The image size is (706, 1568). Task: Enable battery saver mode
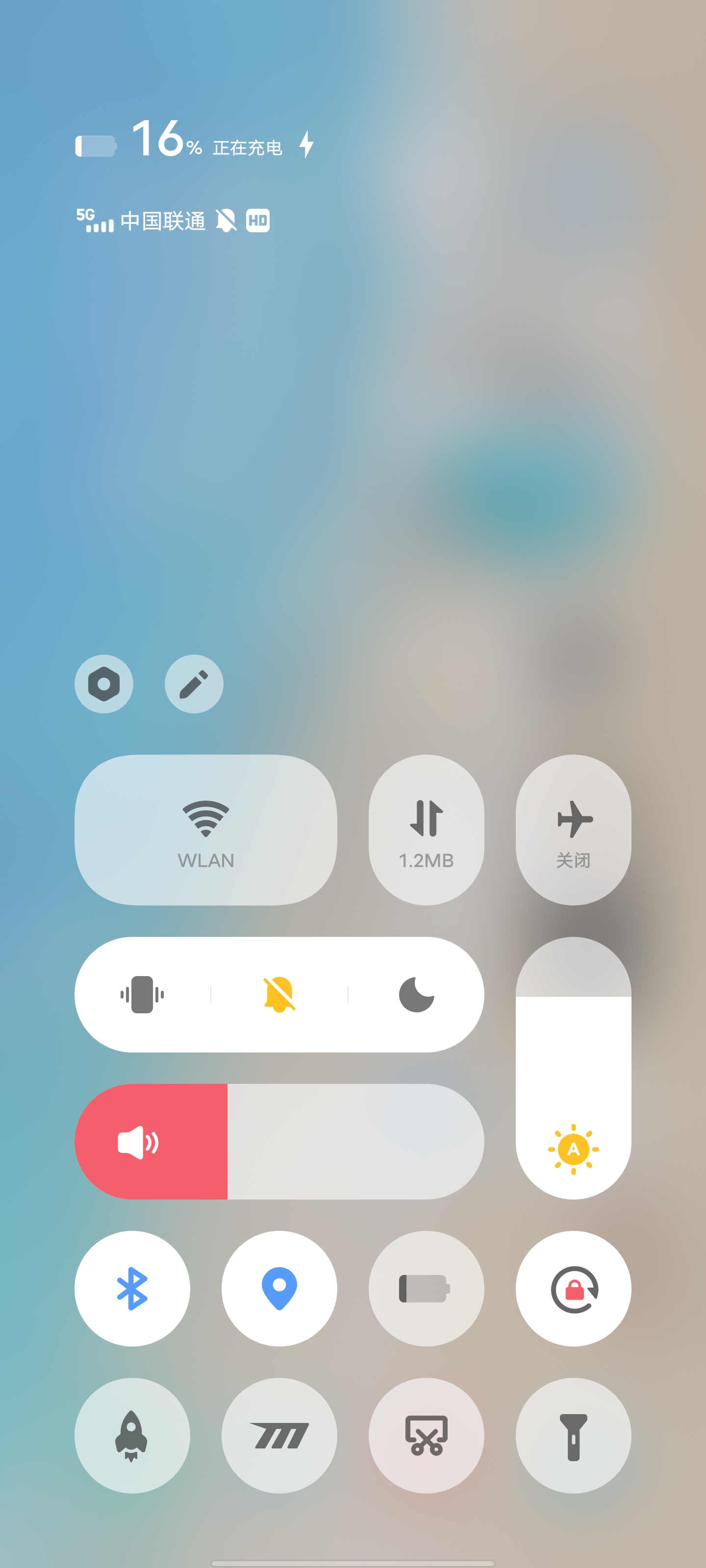pyautogui.click(x=426, y=1288)
